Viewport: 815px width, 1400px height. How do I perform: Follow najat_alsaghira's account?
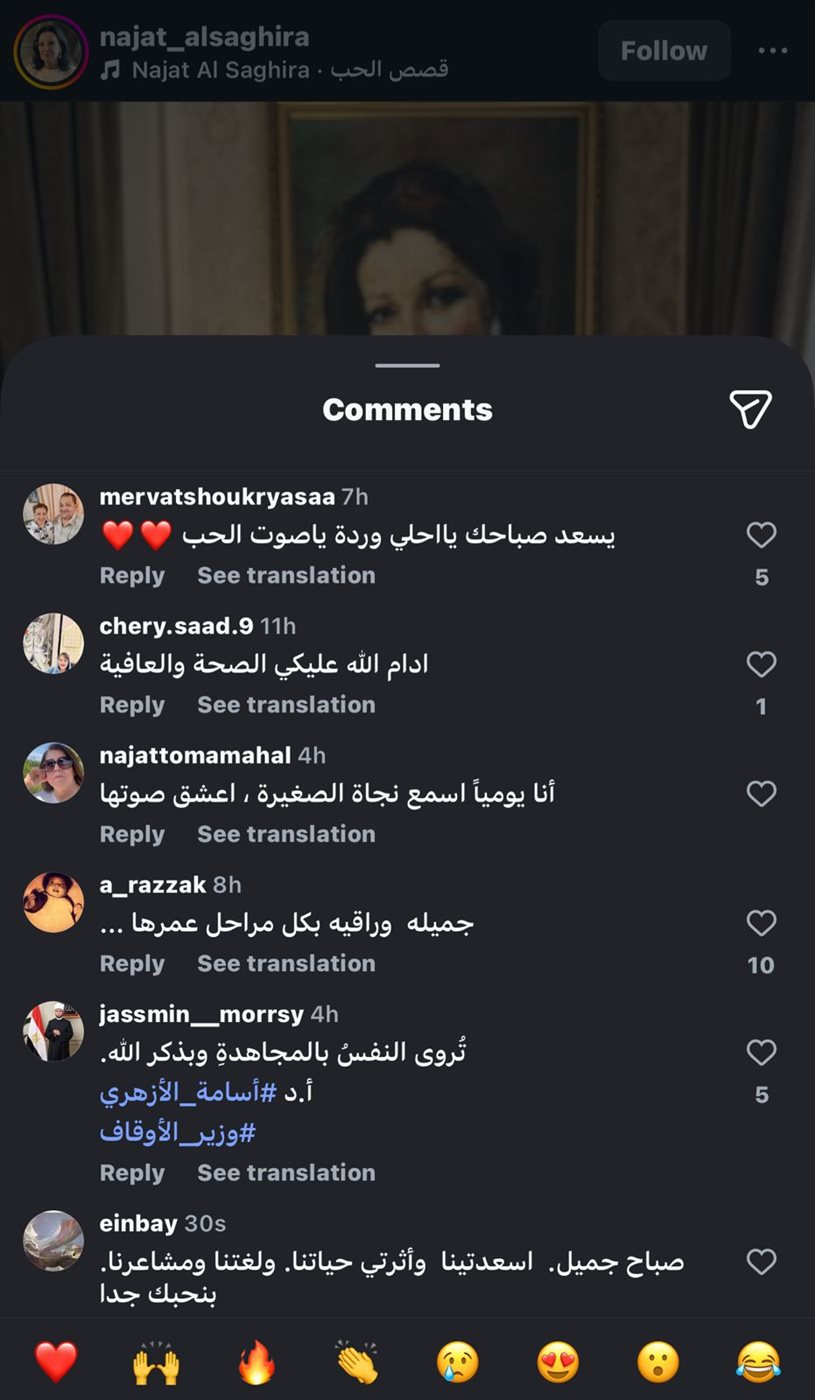coord(663,51)
